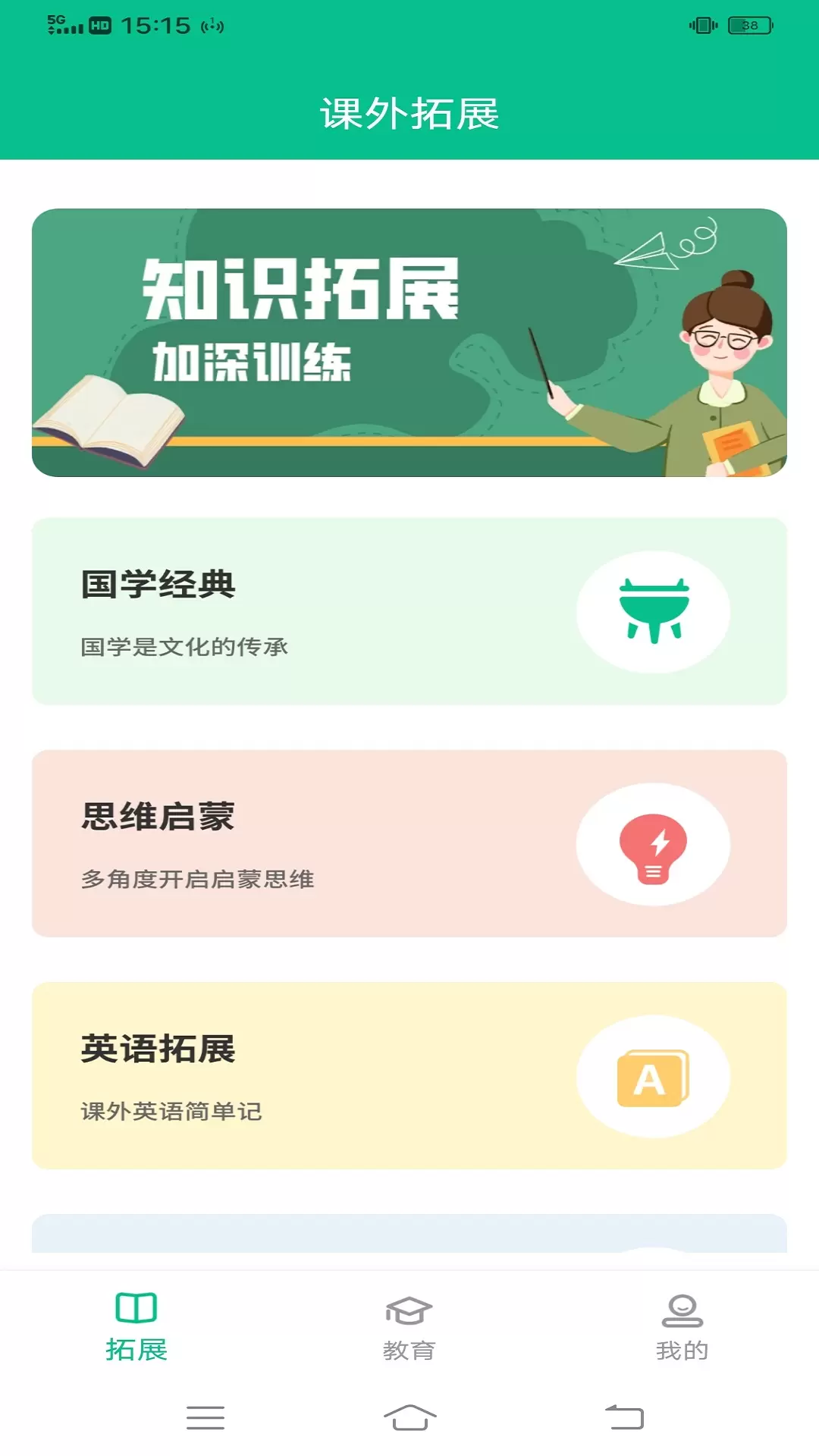The height and width of the screenshot is (1456, 819).
Task: Open the 思维启蒙 card
Action: [x=409, y=843]
